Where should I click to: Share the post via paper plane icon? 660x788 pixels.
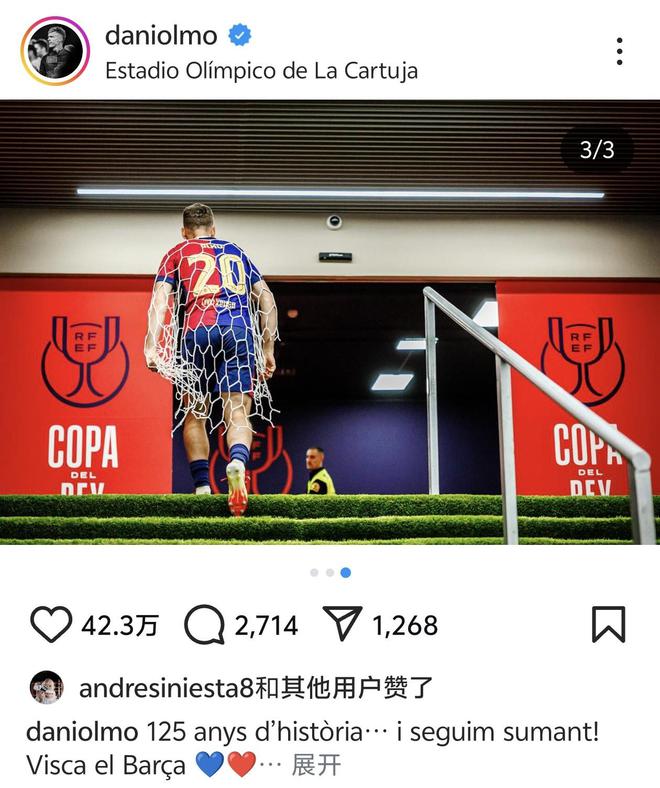tap(342, 625)
